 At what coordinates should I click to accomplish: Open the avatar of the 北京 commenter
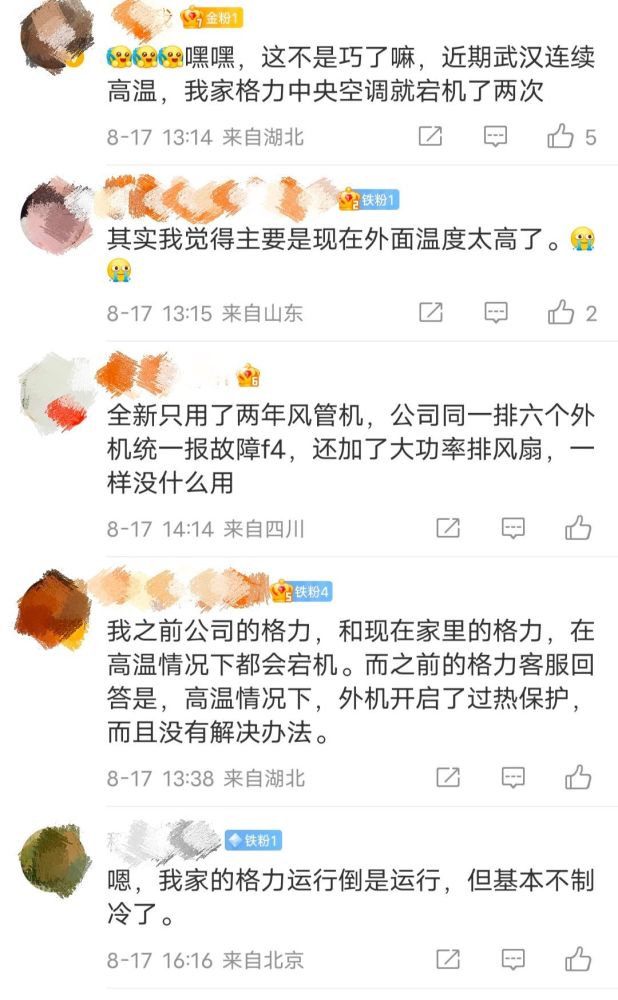coord(55,860)
